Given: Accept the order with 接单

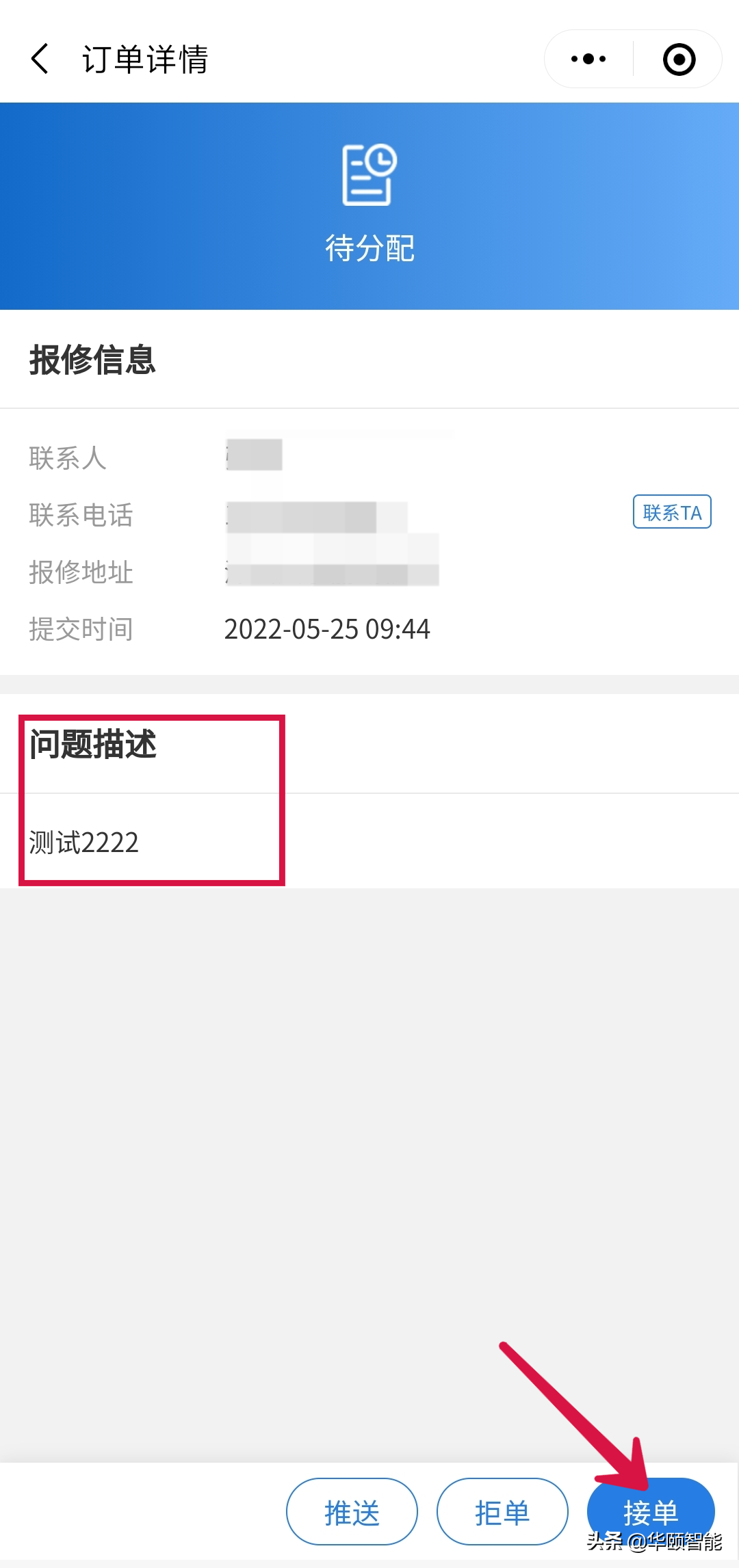Looking at the screenshot, I should [x=650, y=1511].
